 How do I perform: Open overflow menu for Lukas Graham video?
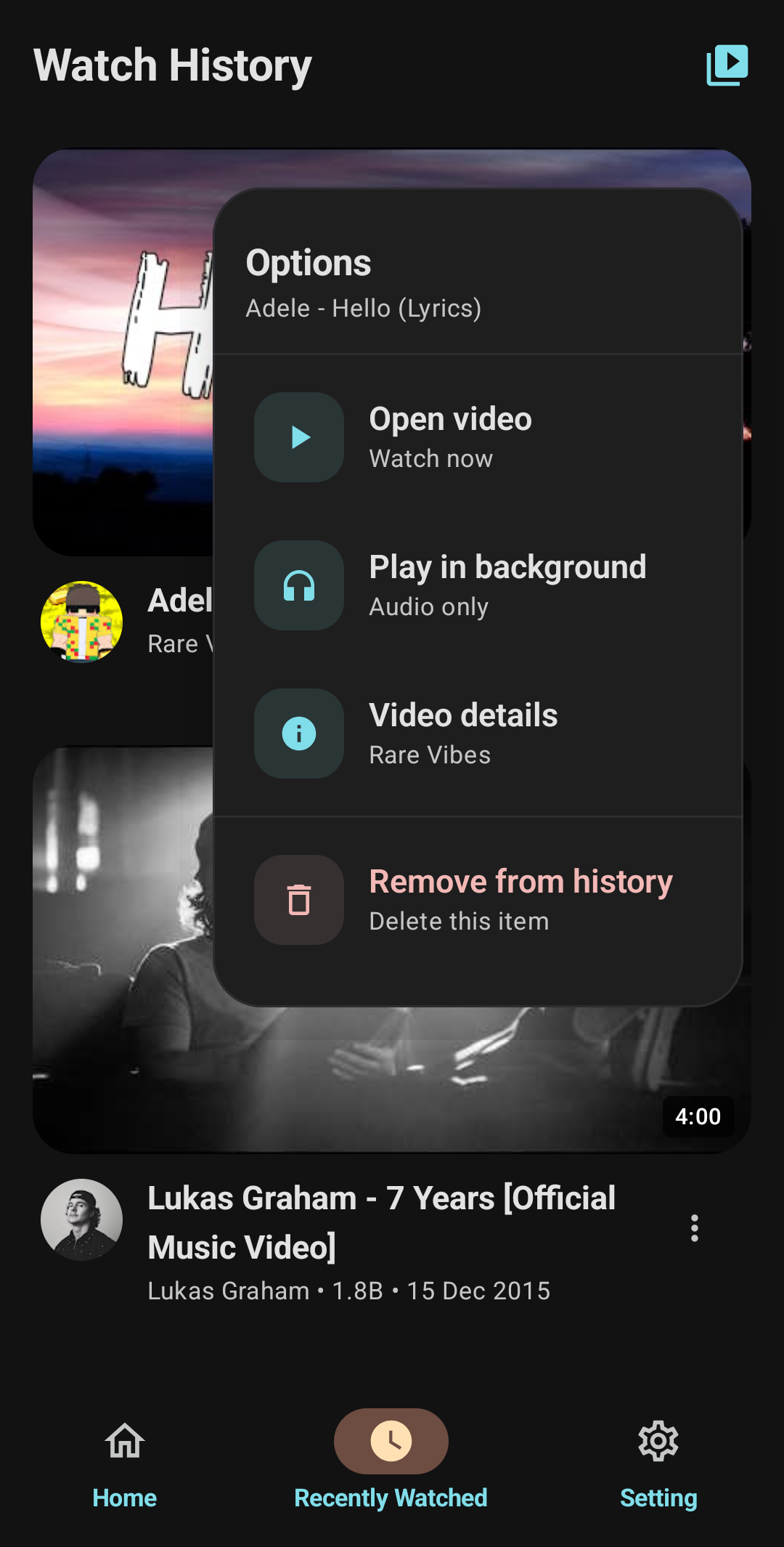(695, 1228)
